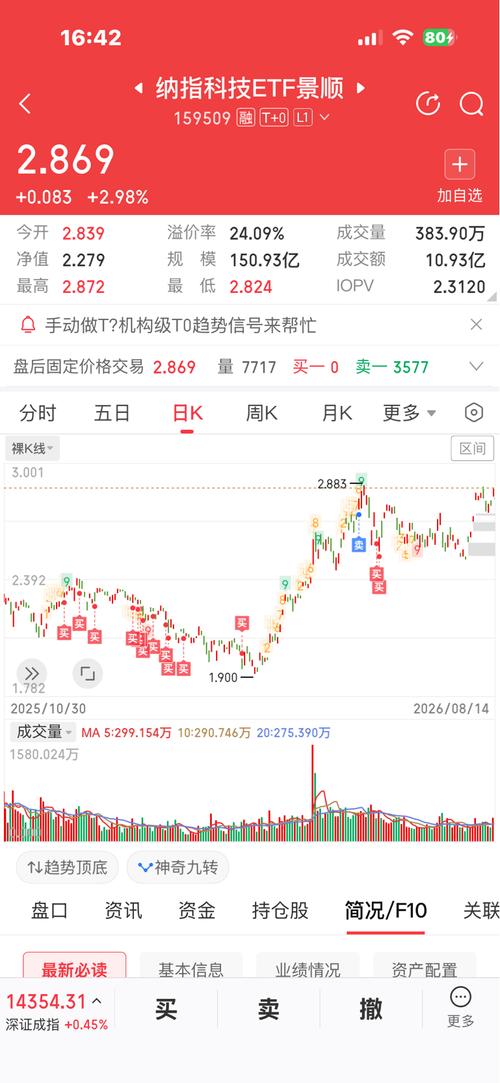This screenshot has height=1083, width=500.
Task: Open the 裸K线 dropdown
Action: [x=32, y=449]
